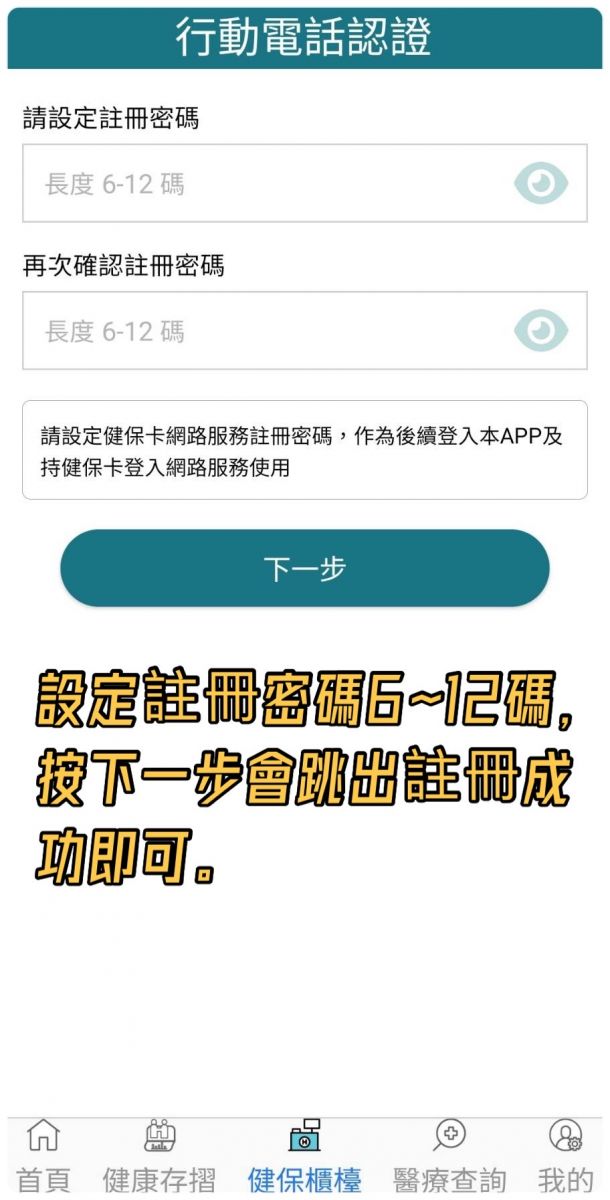
Task: Tap the 再次確認註冊密碼 field
Action: point(260,331)
